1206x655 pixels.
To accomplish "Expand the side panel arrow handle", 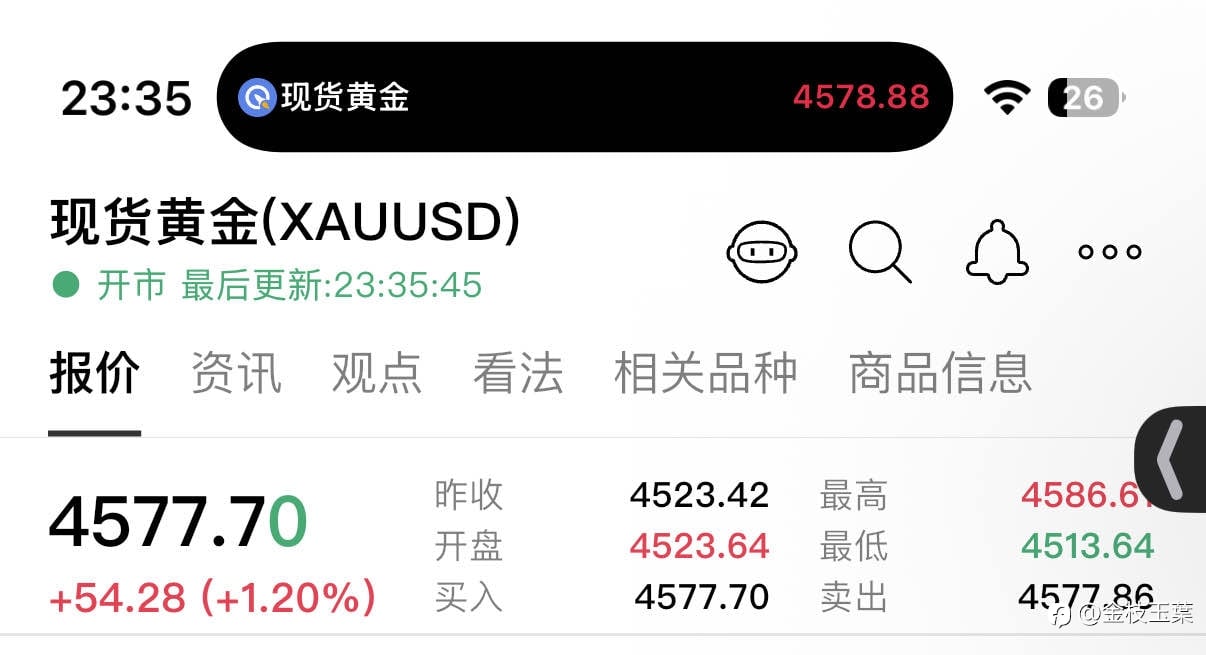I will coord(1171,459).
